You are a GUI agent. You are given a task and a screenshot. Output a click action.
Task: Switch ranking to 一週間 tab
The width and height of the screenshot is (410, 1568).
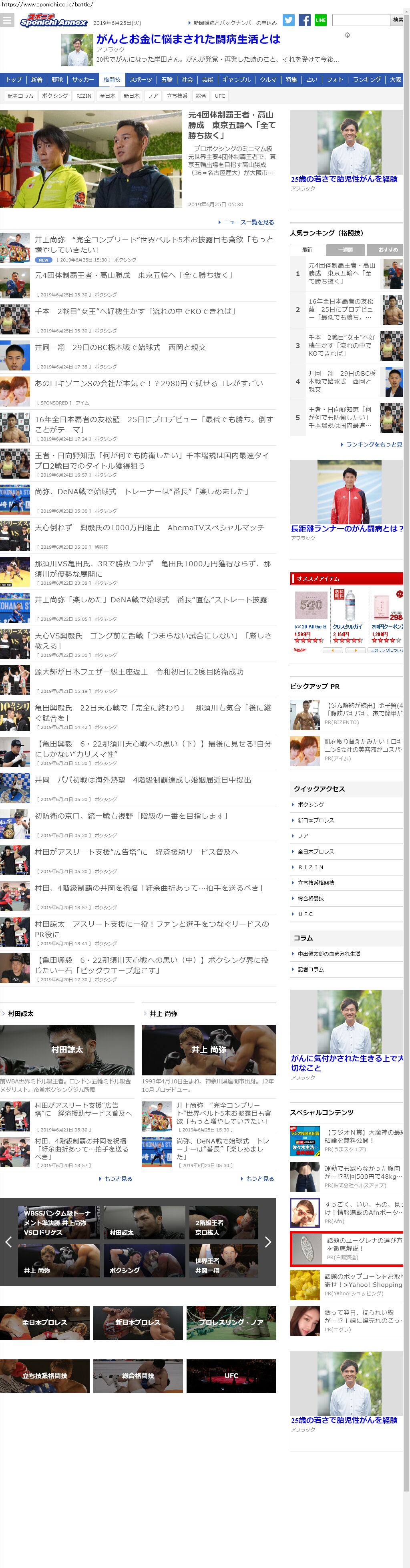click(346, 250)
